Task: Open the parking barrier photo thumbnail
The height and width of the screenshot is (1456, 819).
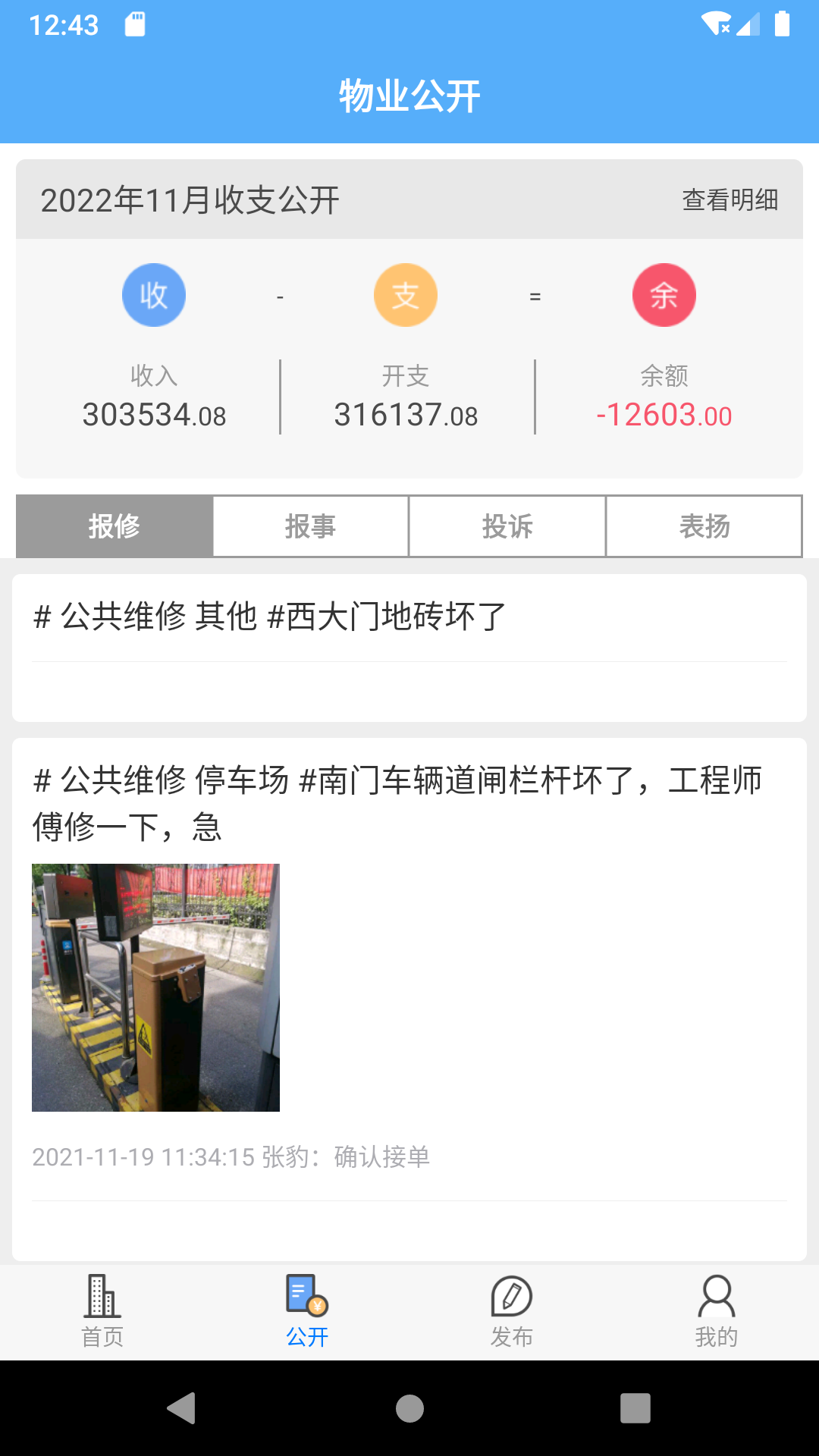Action: (x=155, y=986)
